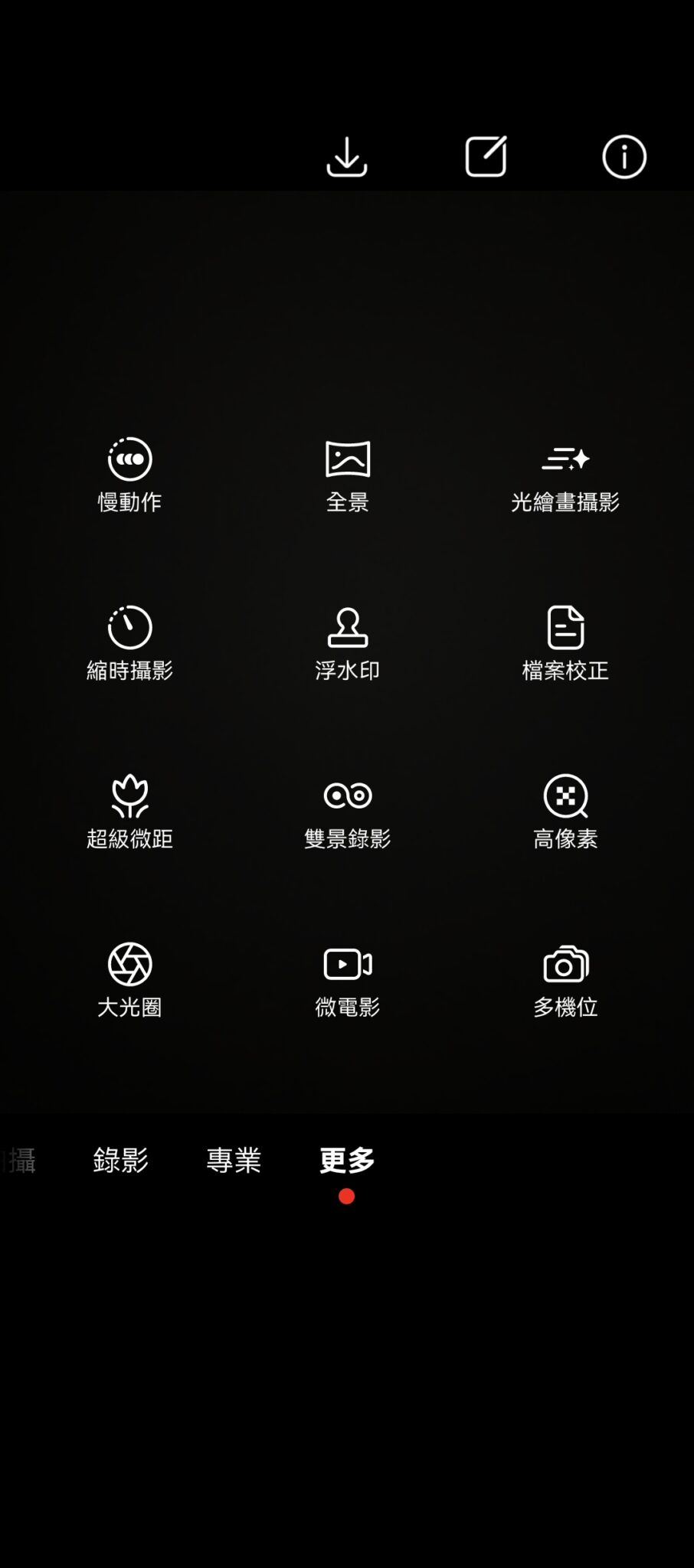Switch to the 專業 pro tab
The image size is (694, 1568).
(x=234, y=1160)
